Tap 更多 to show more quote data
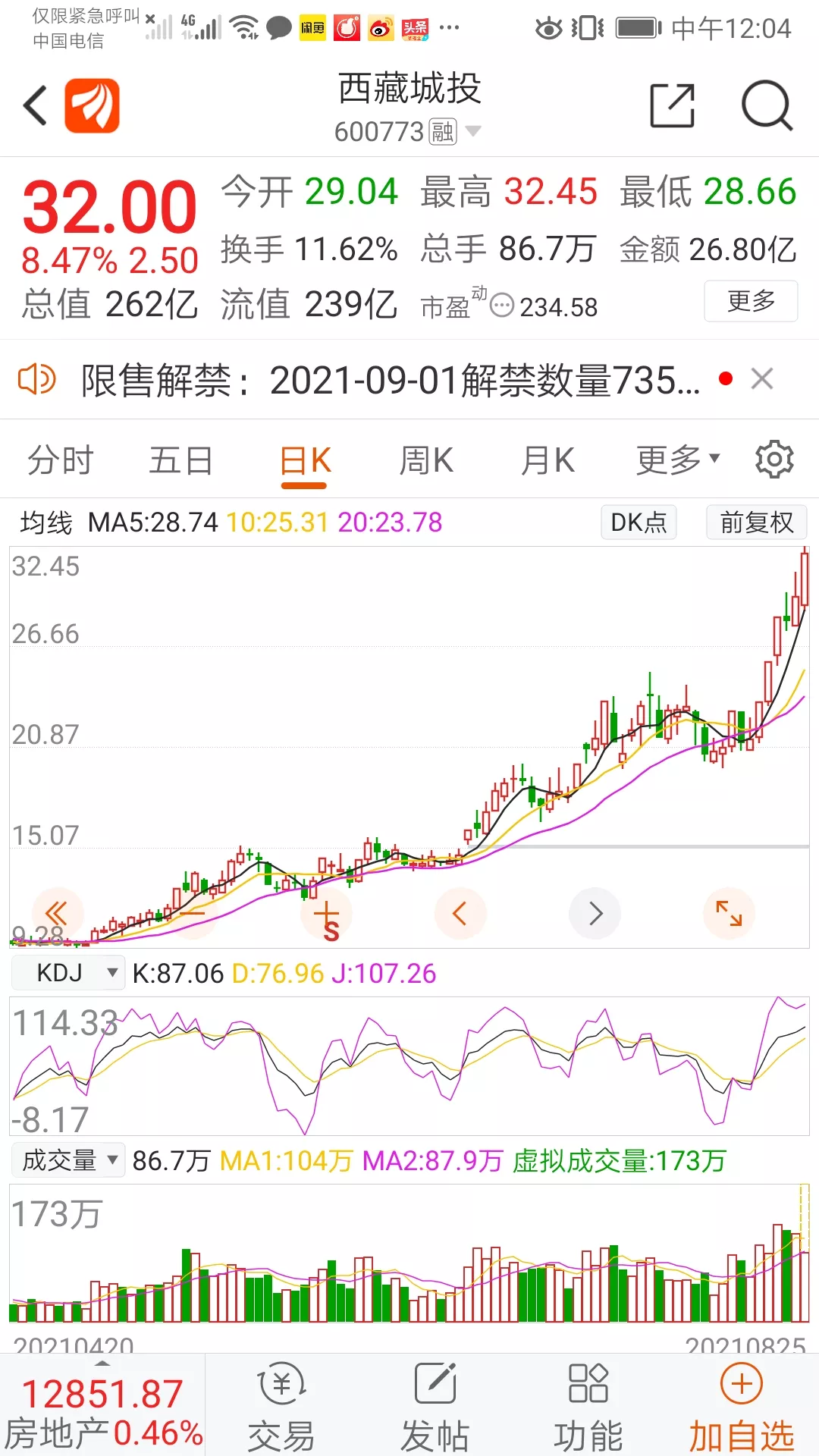This screenshot has width=819, height=1456. pyautogui.click(x=751, y=301)
